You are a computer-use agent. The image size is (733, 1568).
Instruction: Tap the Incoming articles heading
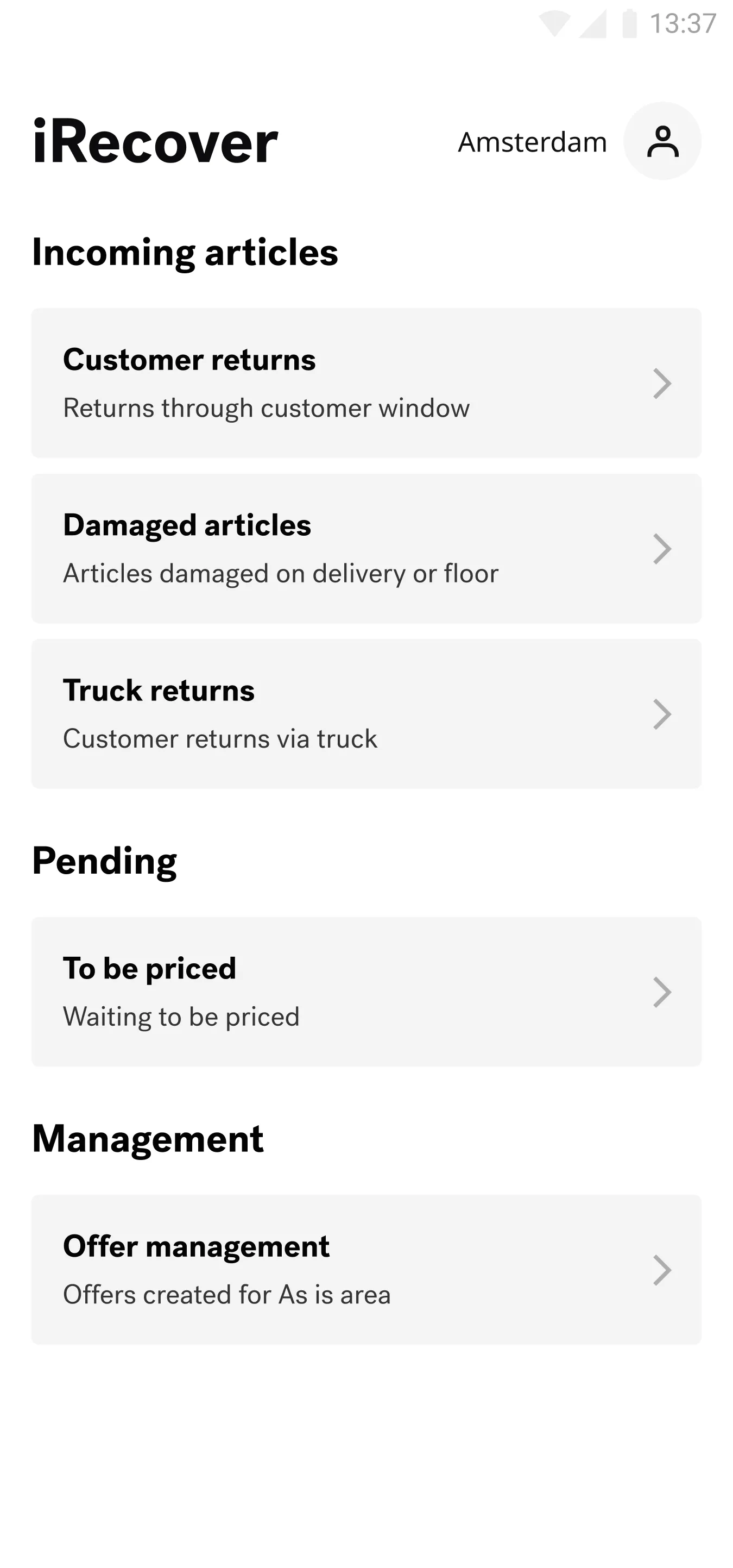(x=184, y=252)
